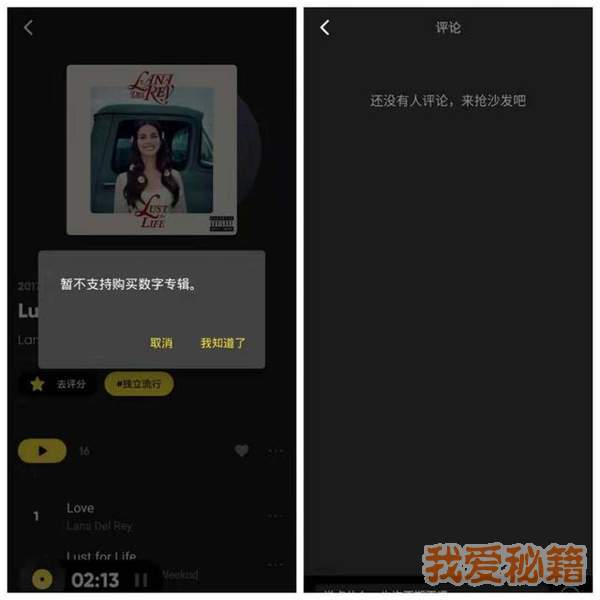
Task: Tap 我知道了 in the dialog
Action: [223, 343]
